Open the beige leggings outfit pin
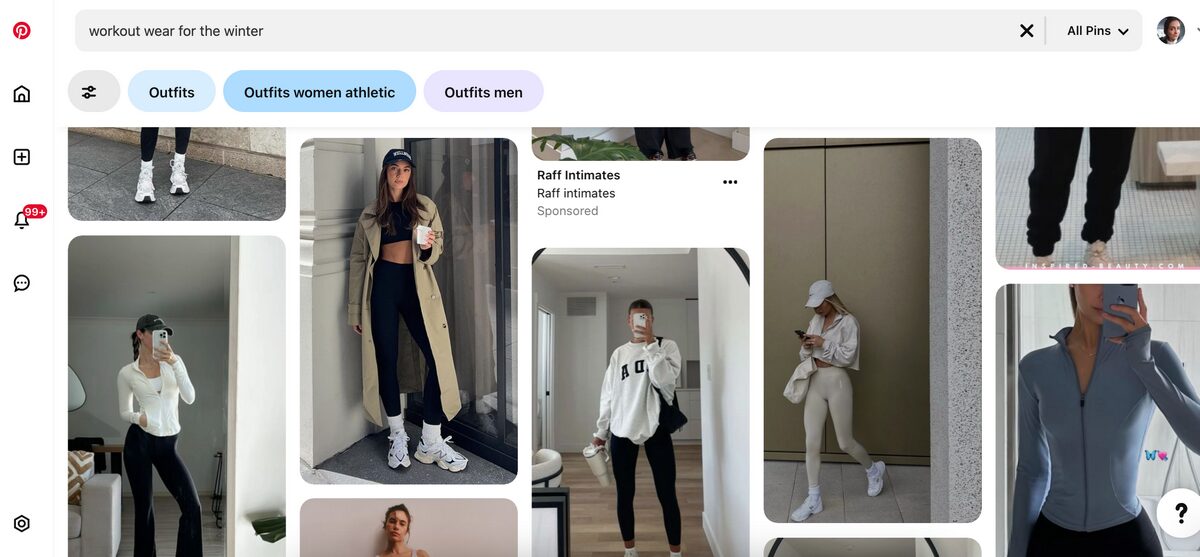Viewport: 1200px width, 557px height. click(872, 330)
